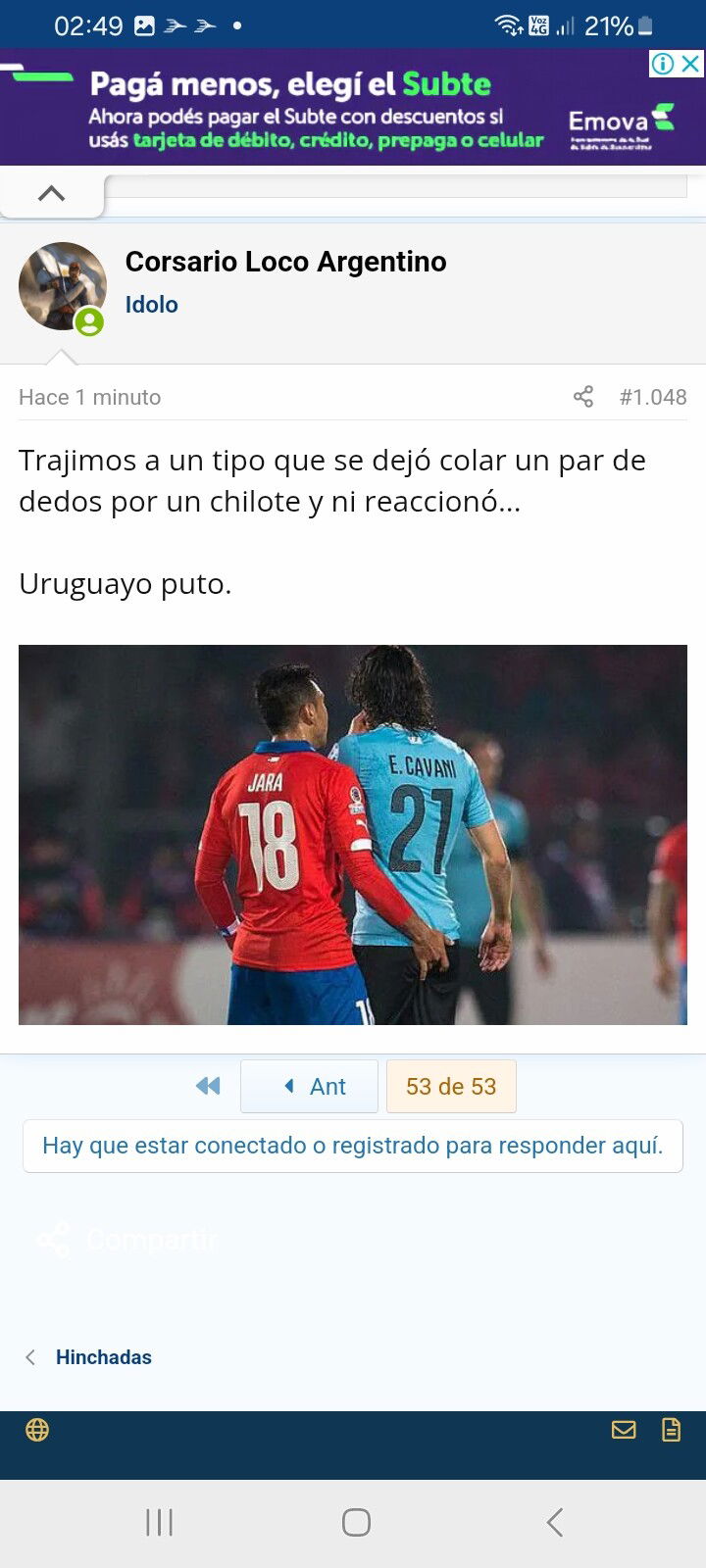Open Corsario Loco Argentino's avatar
Screen dimensions: 706x1568
click(62, 286)
